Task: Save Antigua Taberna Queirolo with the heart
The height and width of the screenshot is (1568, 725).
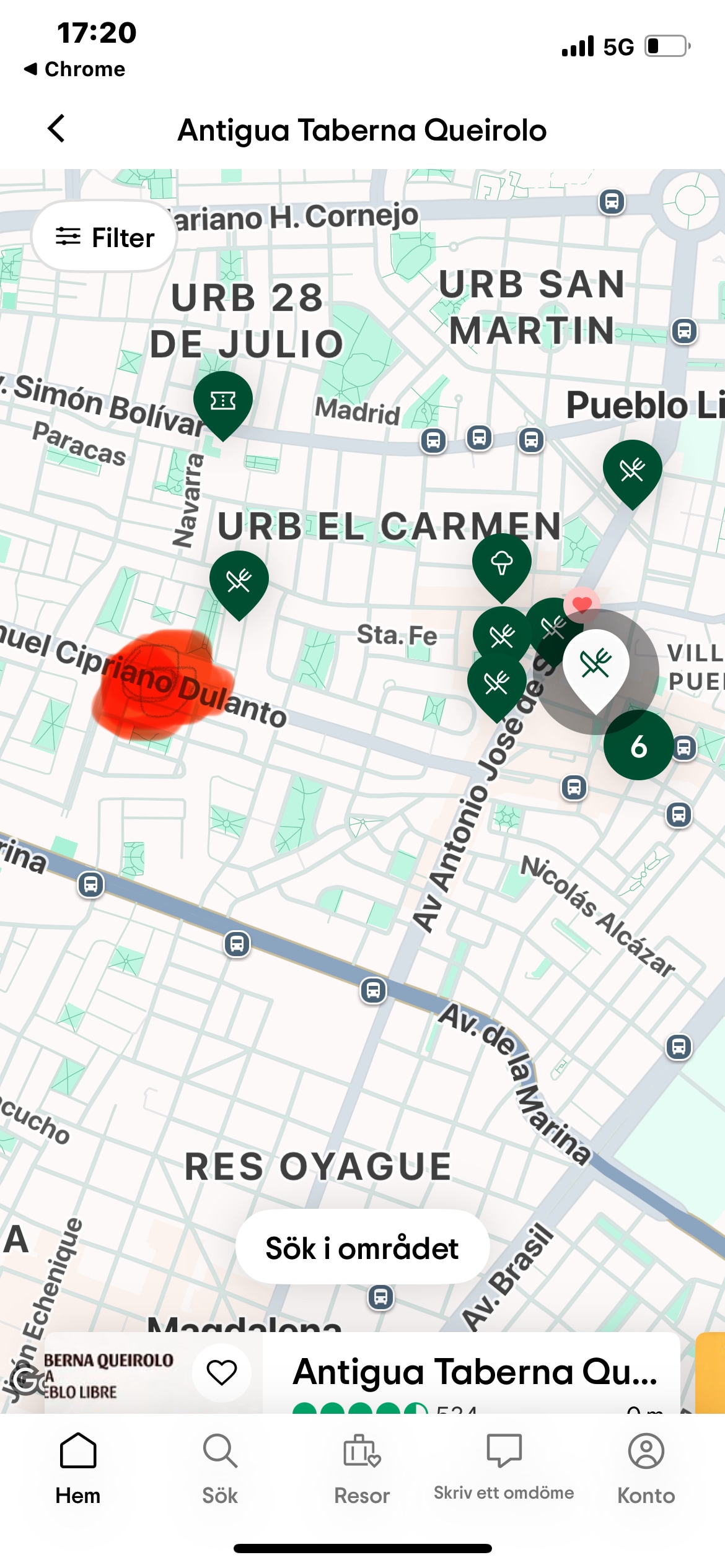Action: (222, 1372)
